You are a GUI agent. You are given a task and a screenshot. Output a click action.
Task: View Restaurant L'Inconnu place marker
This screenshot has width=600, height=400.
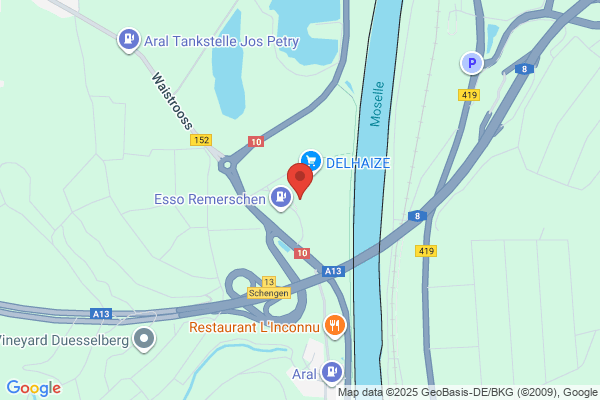tap(335, 327)
